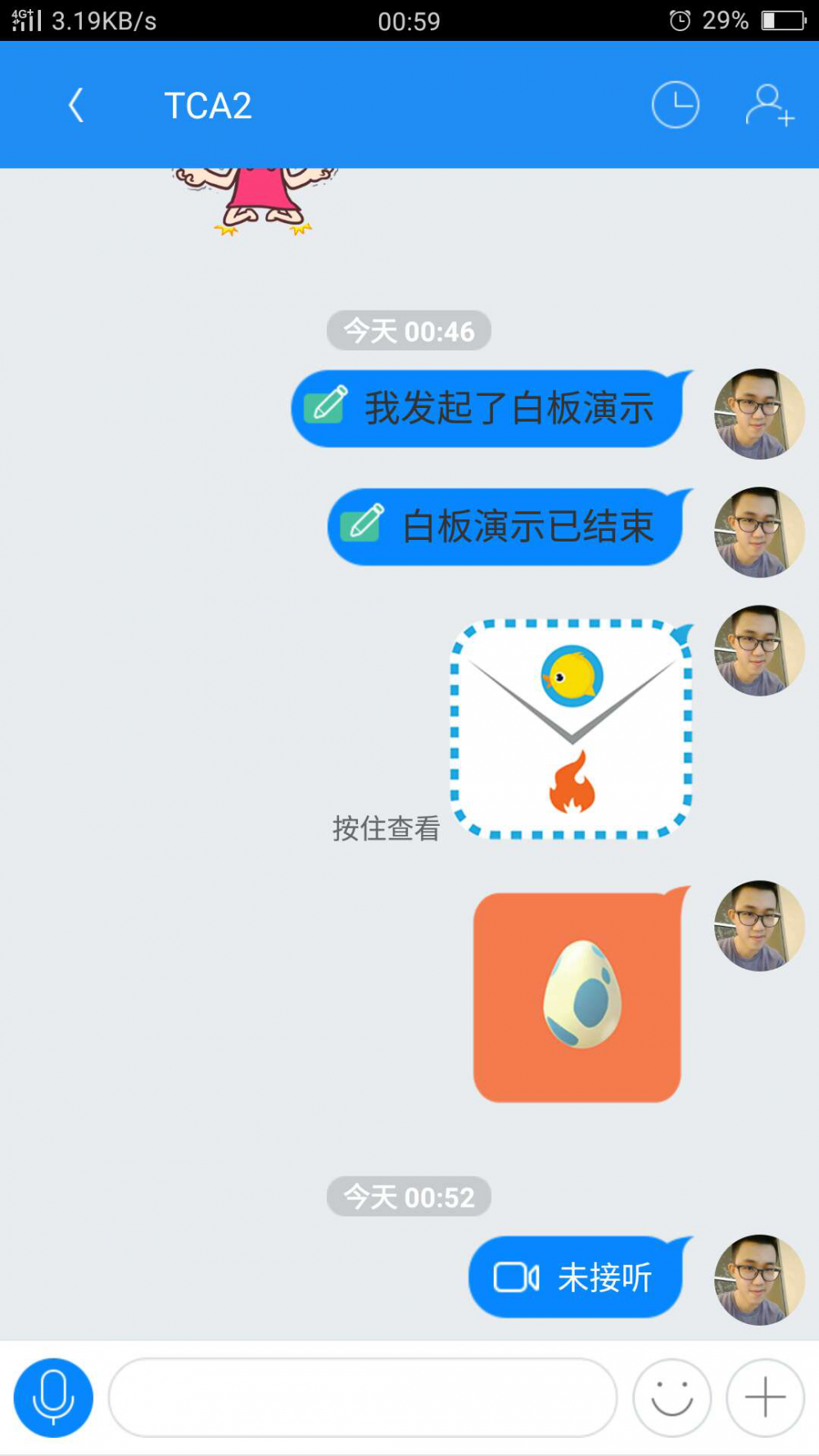This screenshot has width=819, height=1456.
Task: Open the 白板演示已结束 message
Action: point(505,526)
